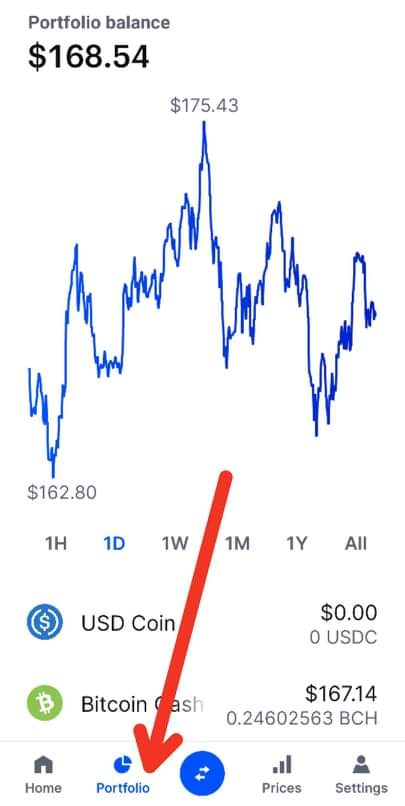The width and height of the screenshot is (405, 806).
Task: Open the Portfolio tab
Action: coord(123,774)
